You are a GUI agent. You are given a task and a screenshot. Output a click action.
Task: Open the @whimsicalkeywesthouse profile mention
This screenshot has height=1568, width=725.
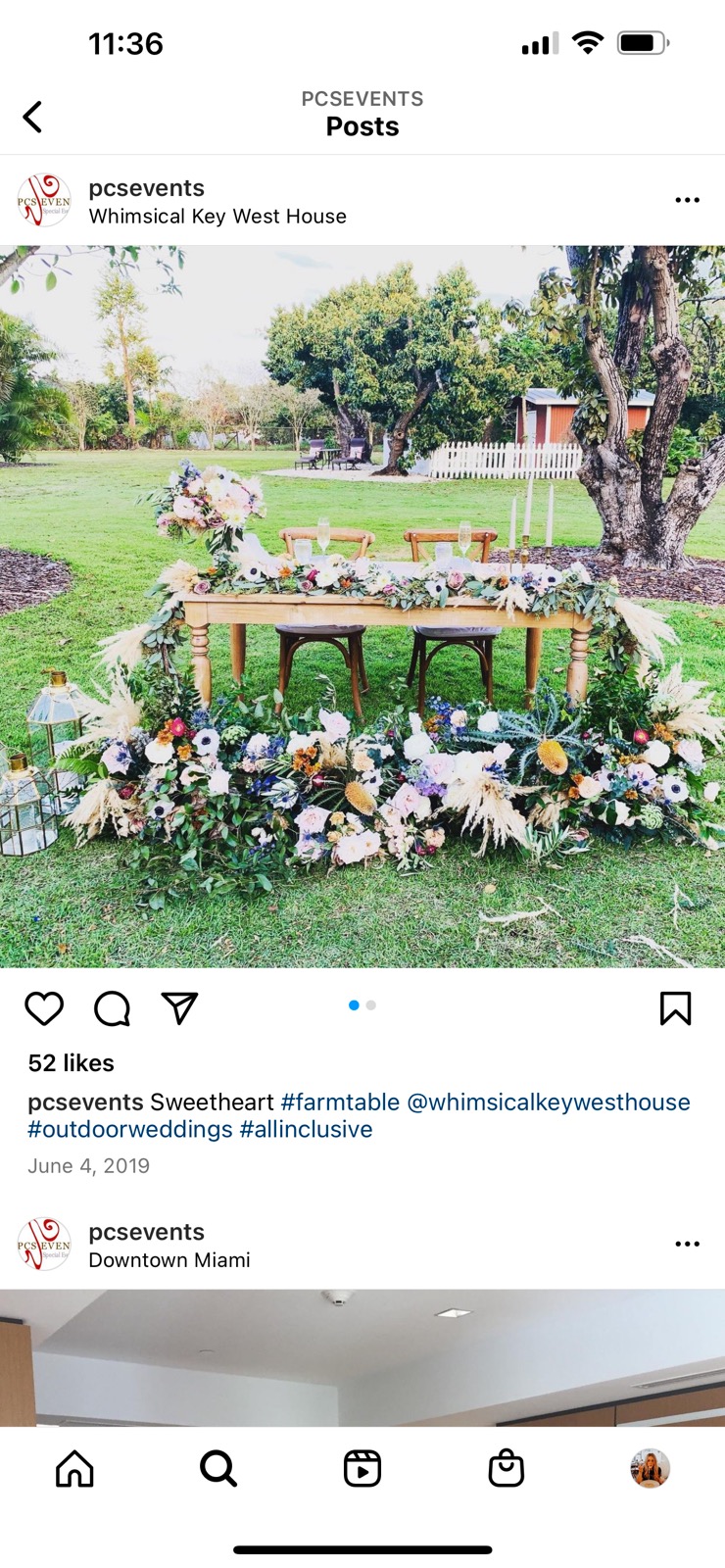(548, 1102)
